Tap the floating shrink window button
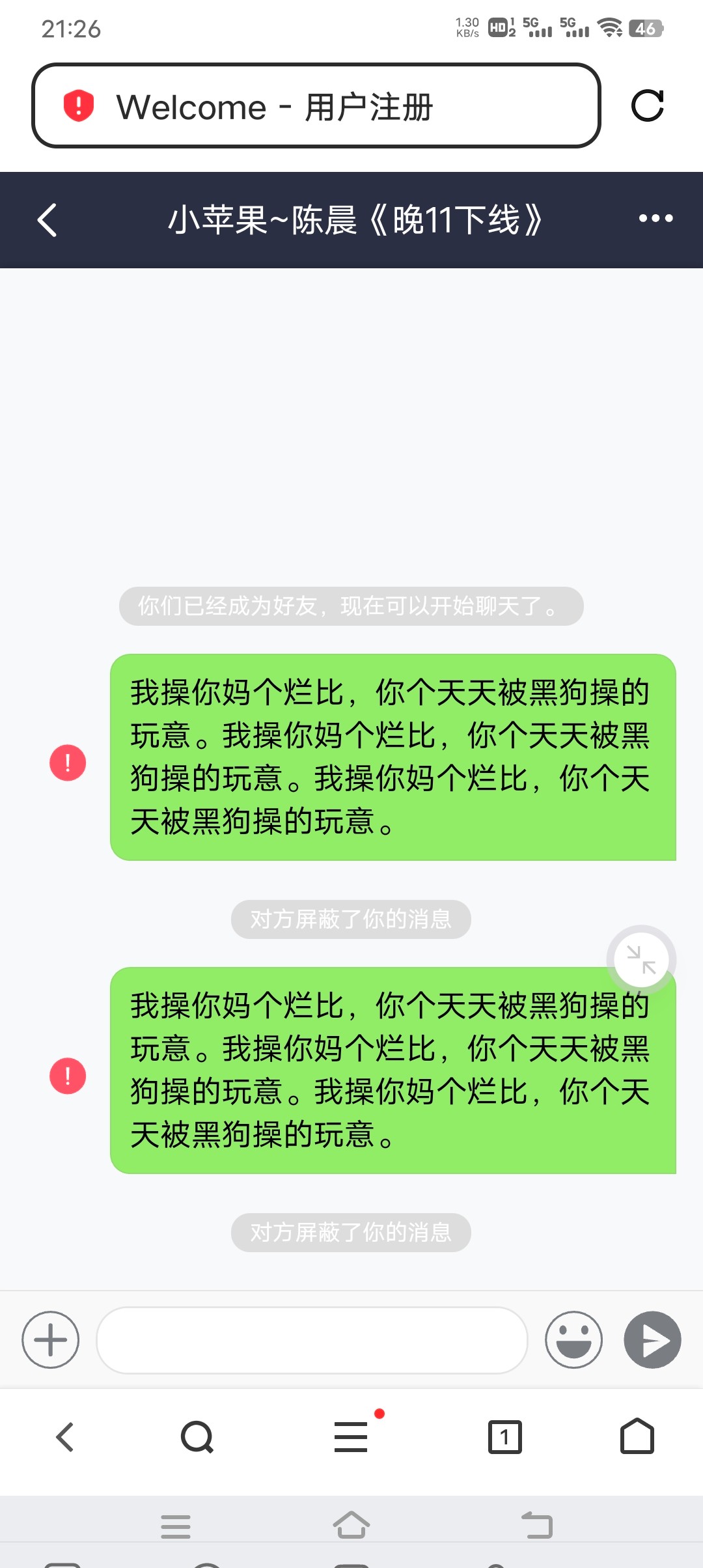Screen dimensions: 703x1568 click(641, 960)
